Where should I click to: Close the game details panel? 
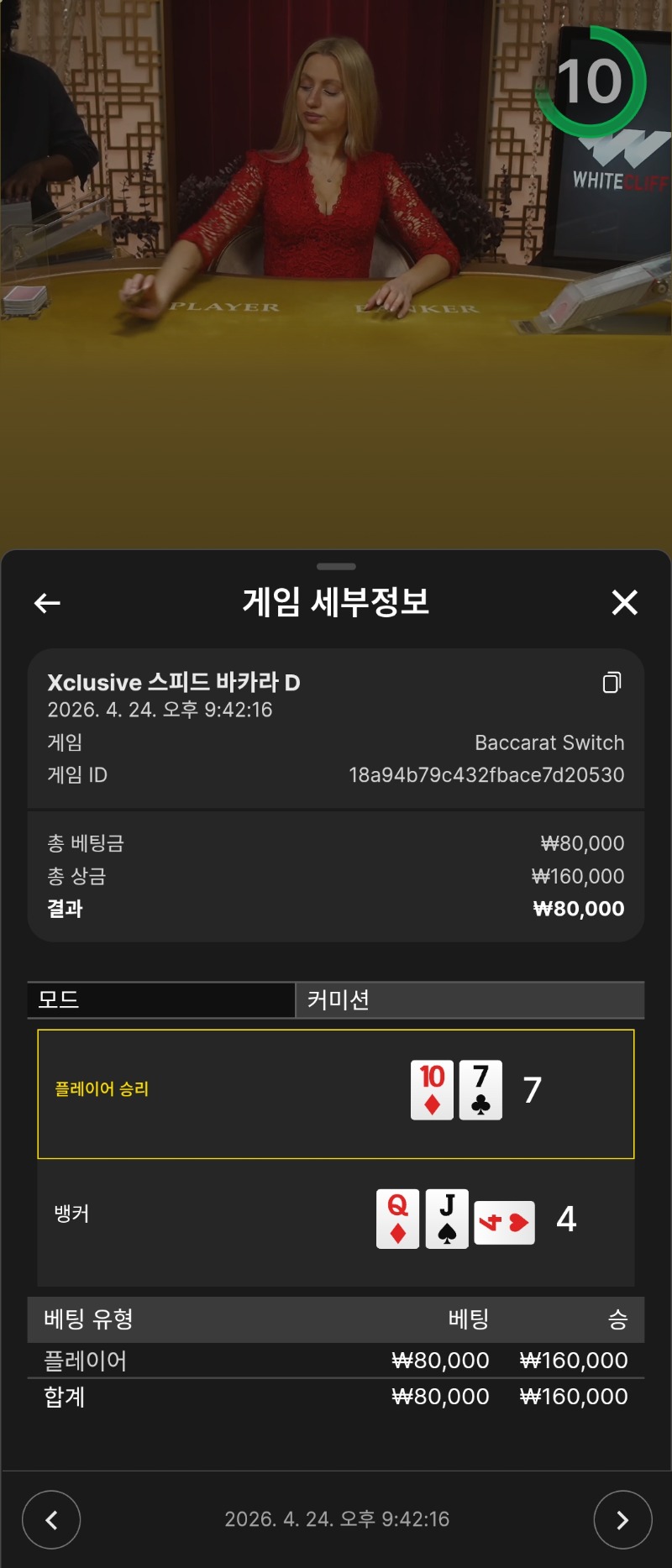point(624,602)
